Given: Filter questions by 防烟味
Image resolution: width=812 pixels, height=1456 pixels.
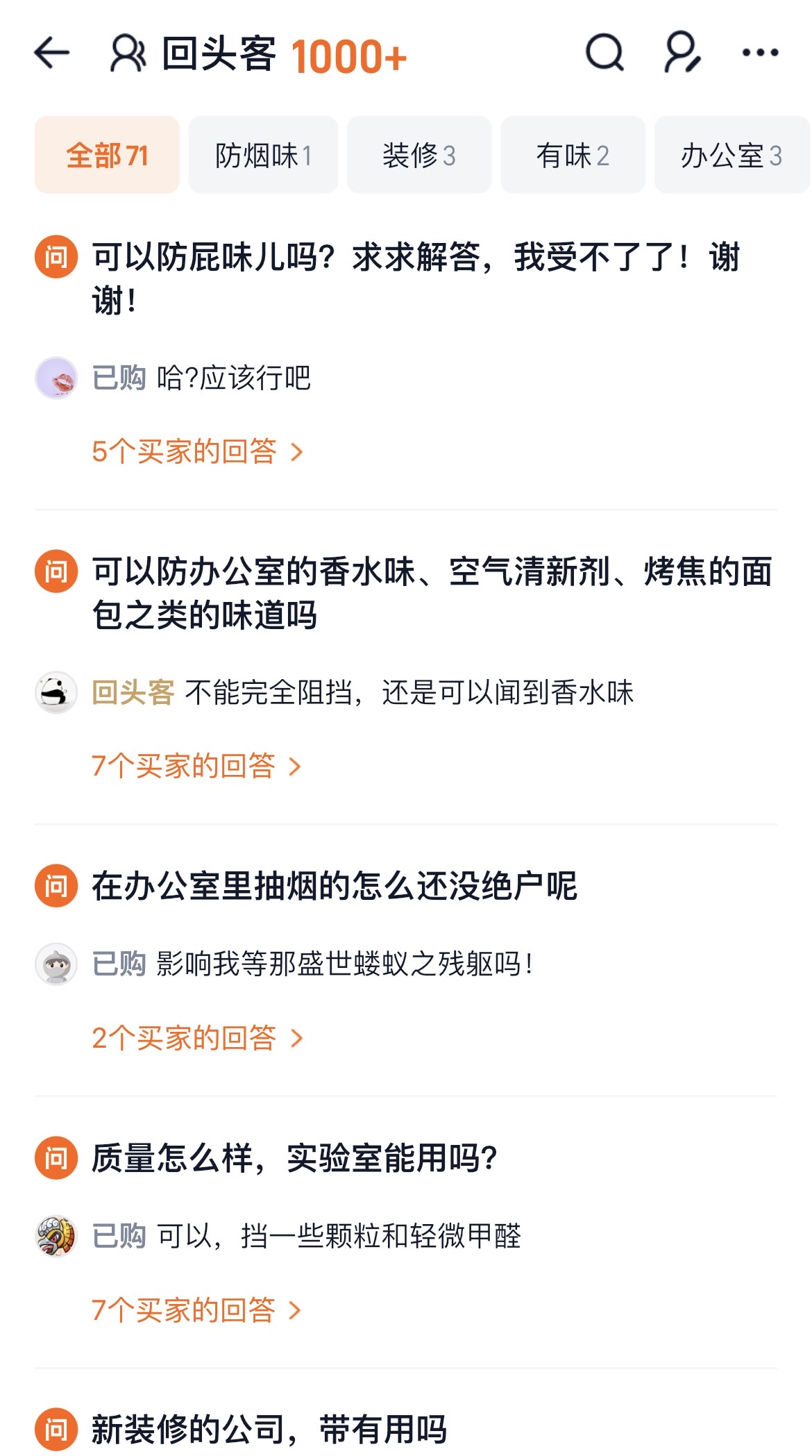Looking at the screenshot, I should (x=263, y=155).
